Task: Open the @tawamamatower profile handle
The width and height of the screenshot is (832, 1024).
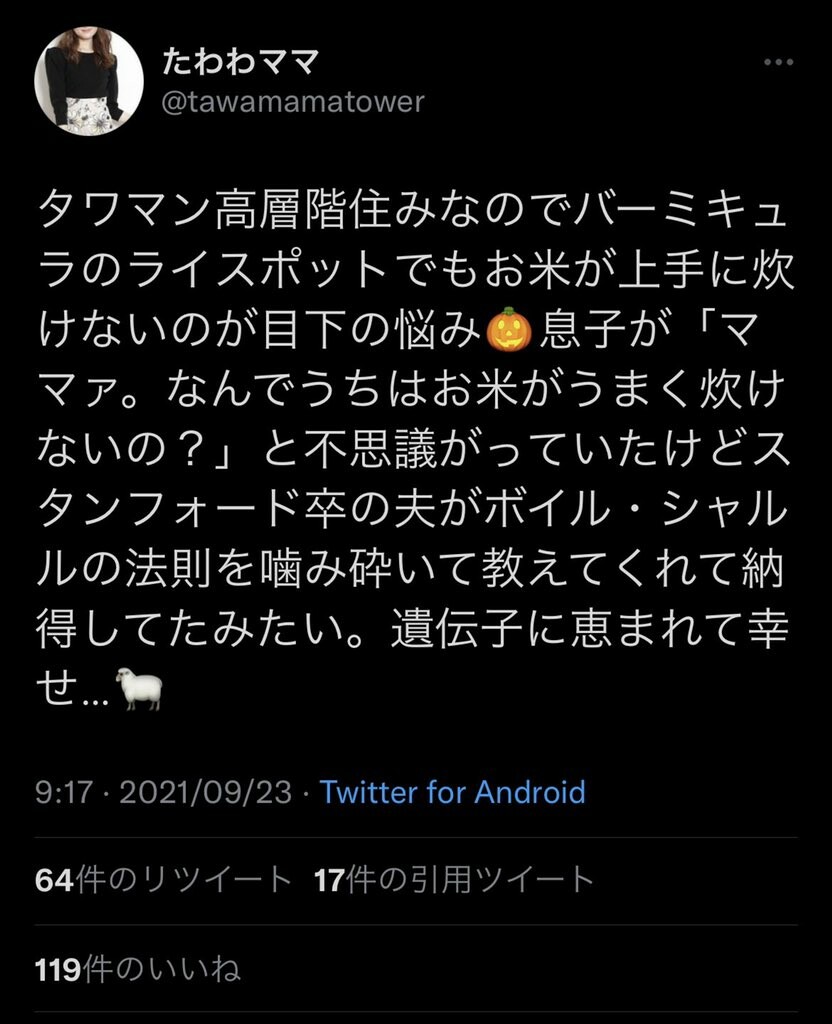Action: point(292,102)
